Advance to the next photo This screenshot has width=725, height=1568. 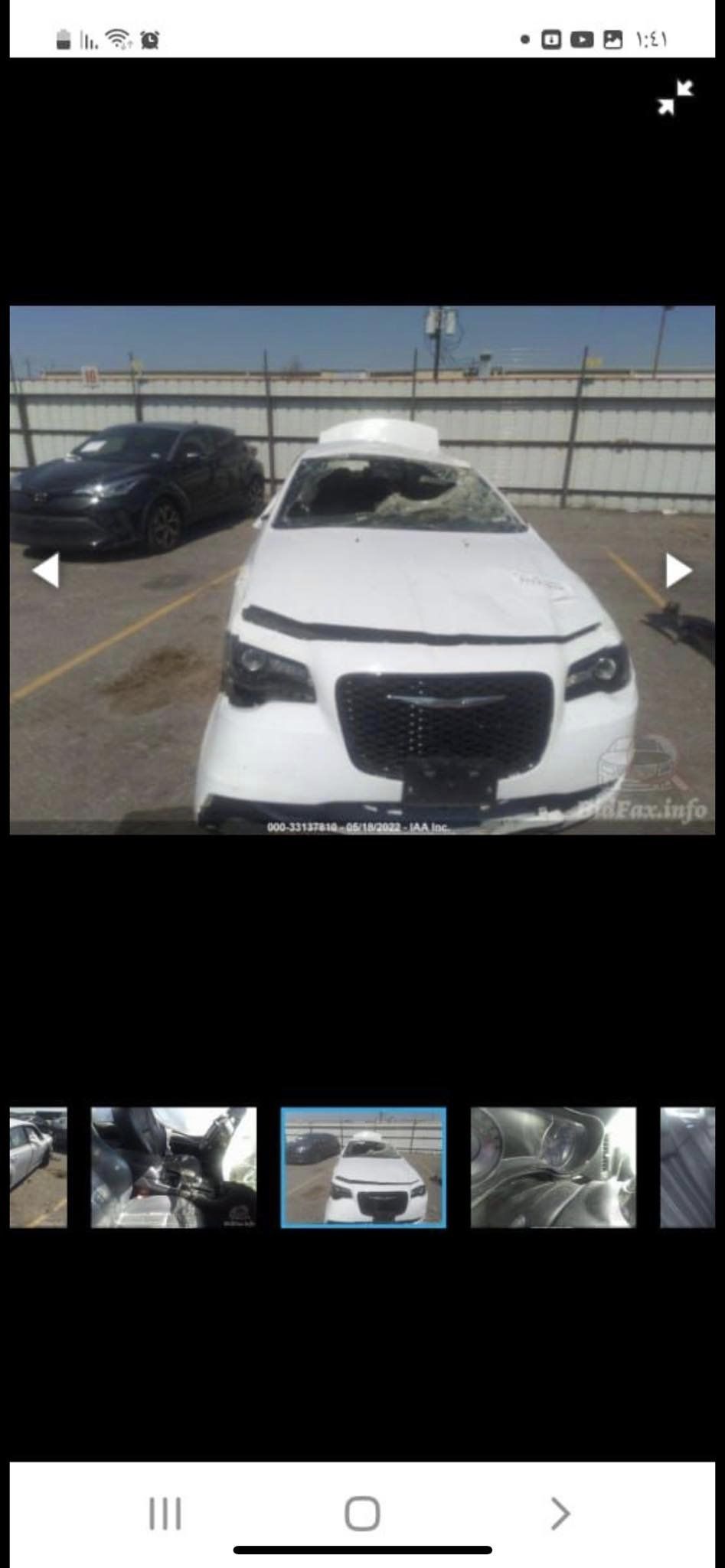(x=678, y=571)
